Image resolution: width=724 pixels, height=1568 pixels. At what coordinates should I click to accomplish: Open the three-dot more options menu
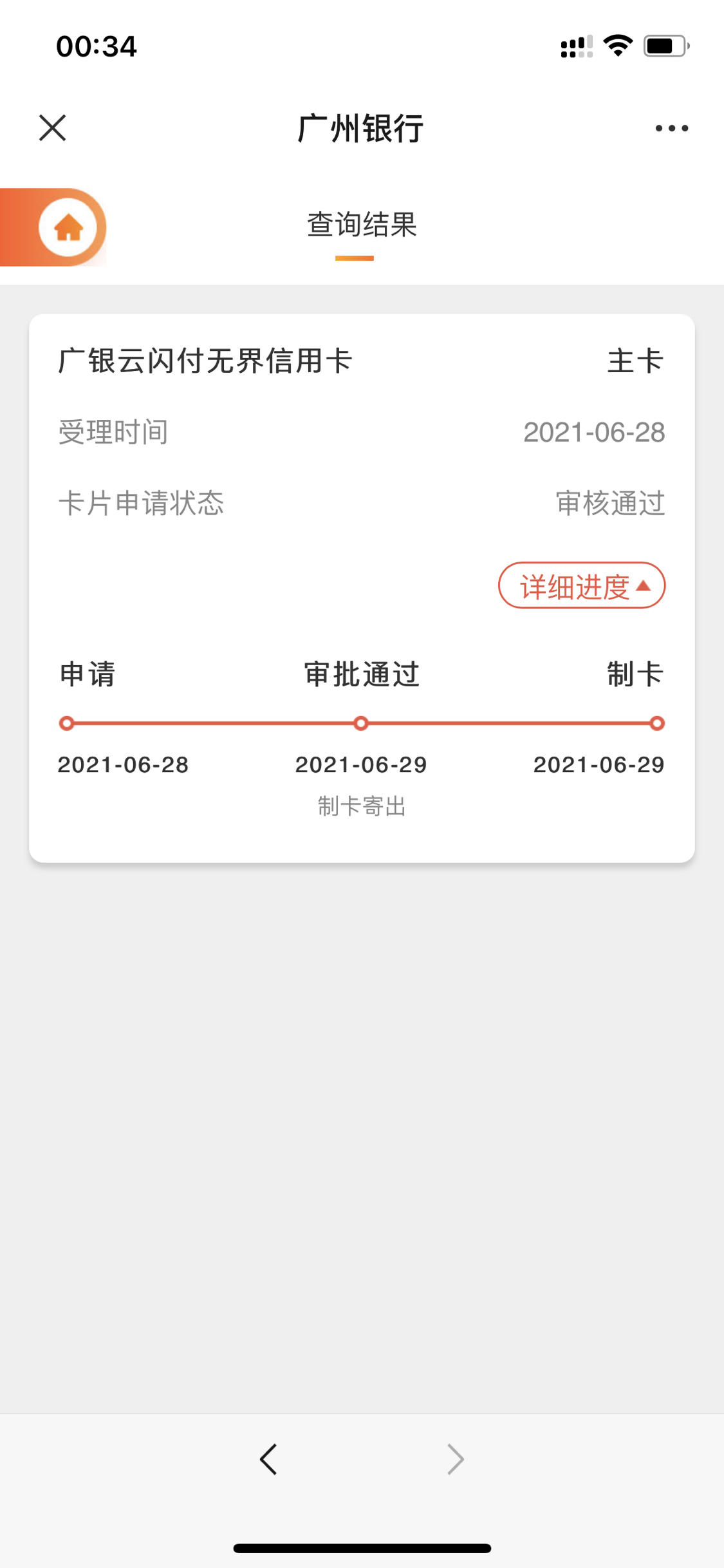pos(671,128)
